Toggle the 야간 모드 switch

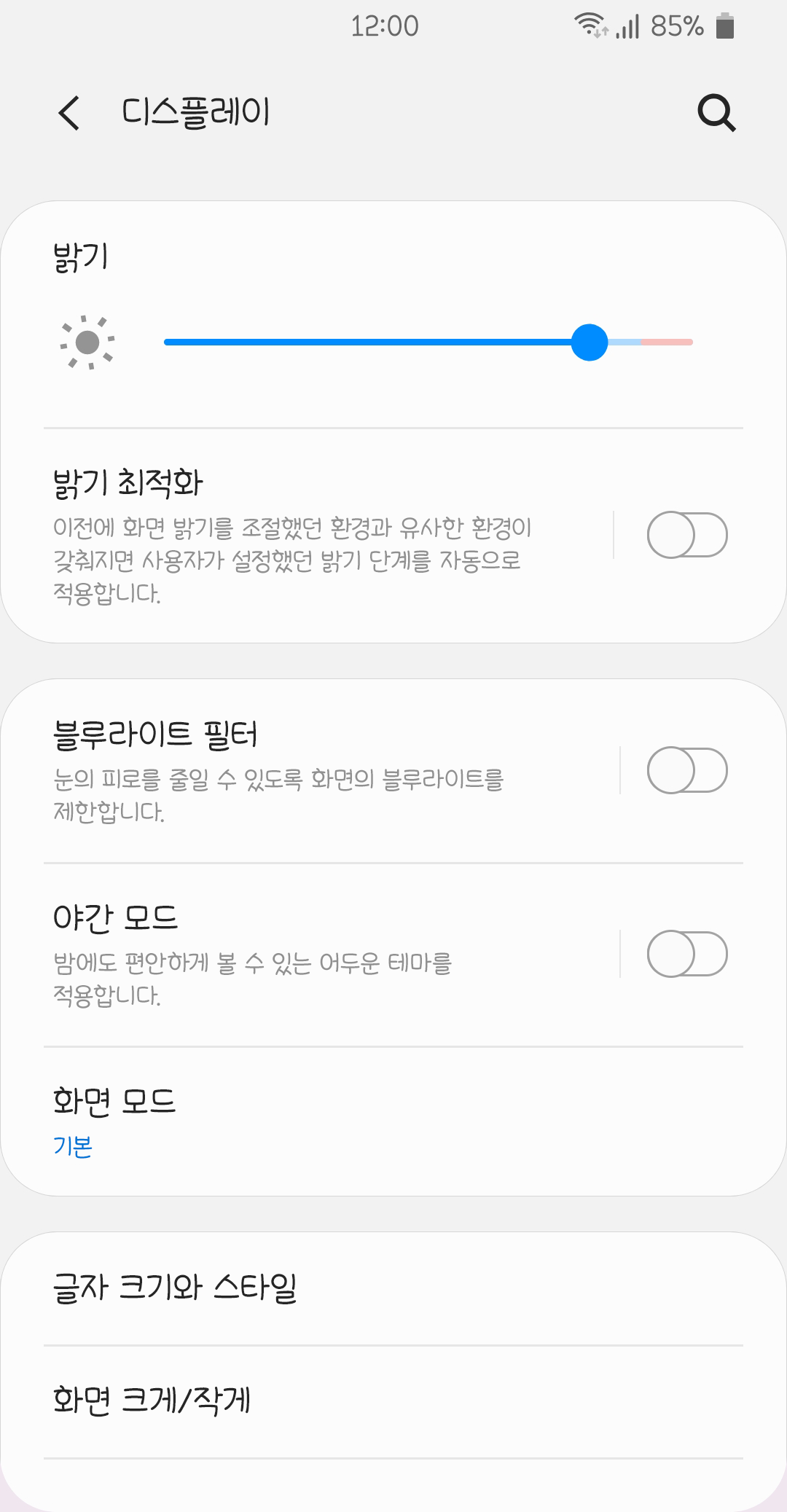(687, 954)
